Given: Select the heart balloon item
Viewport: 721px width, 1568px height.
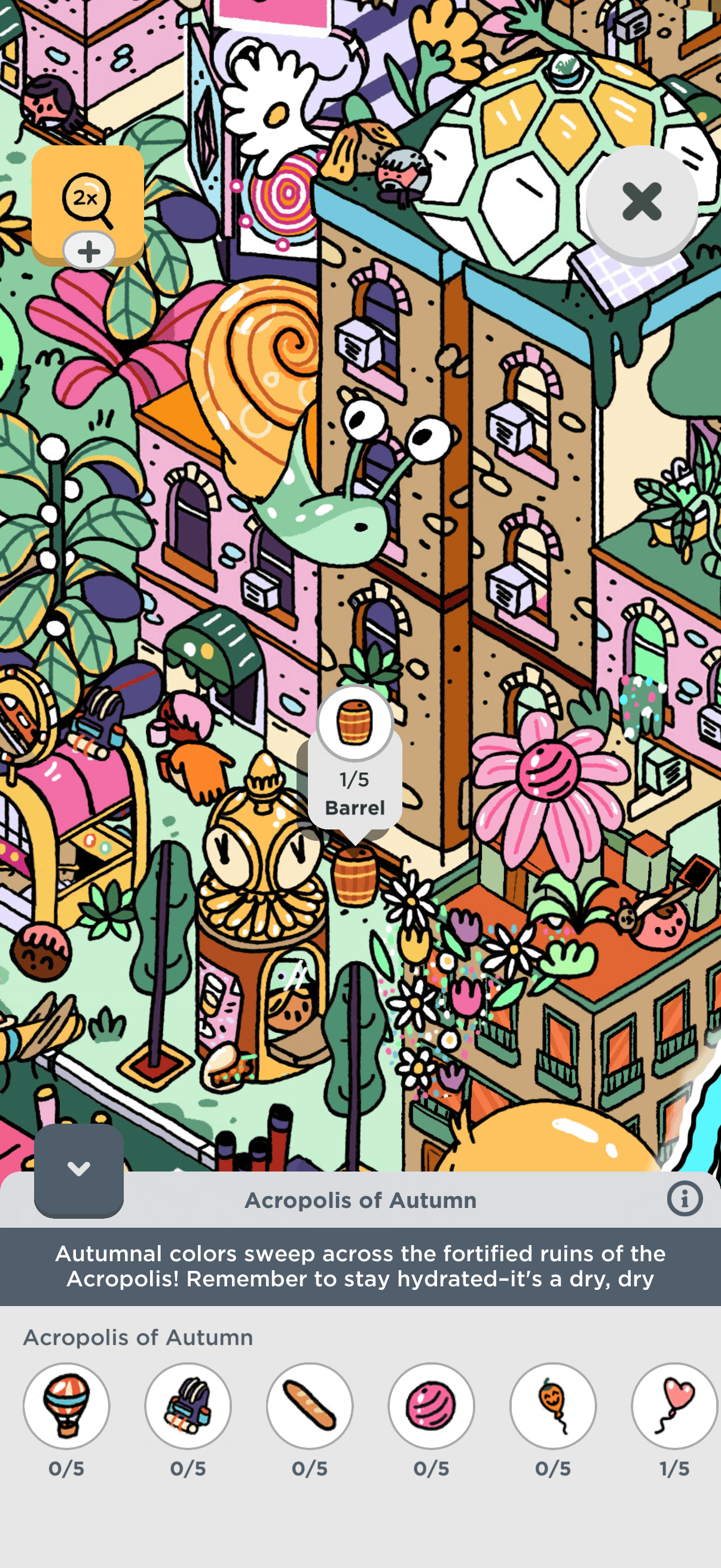Looking at the screenshot, I should click(674, 1405).
